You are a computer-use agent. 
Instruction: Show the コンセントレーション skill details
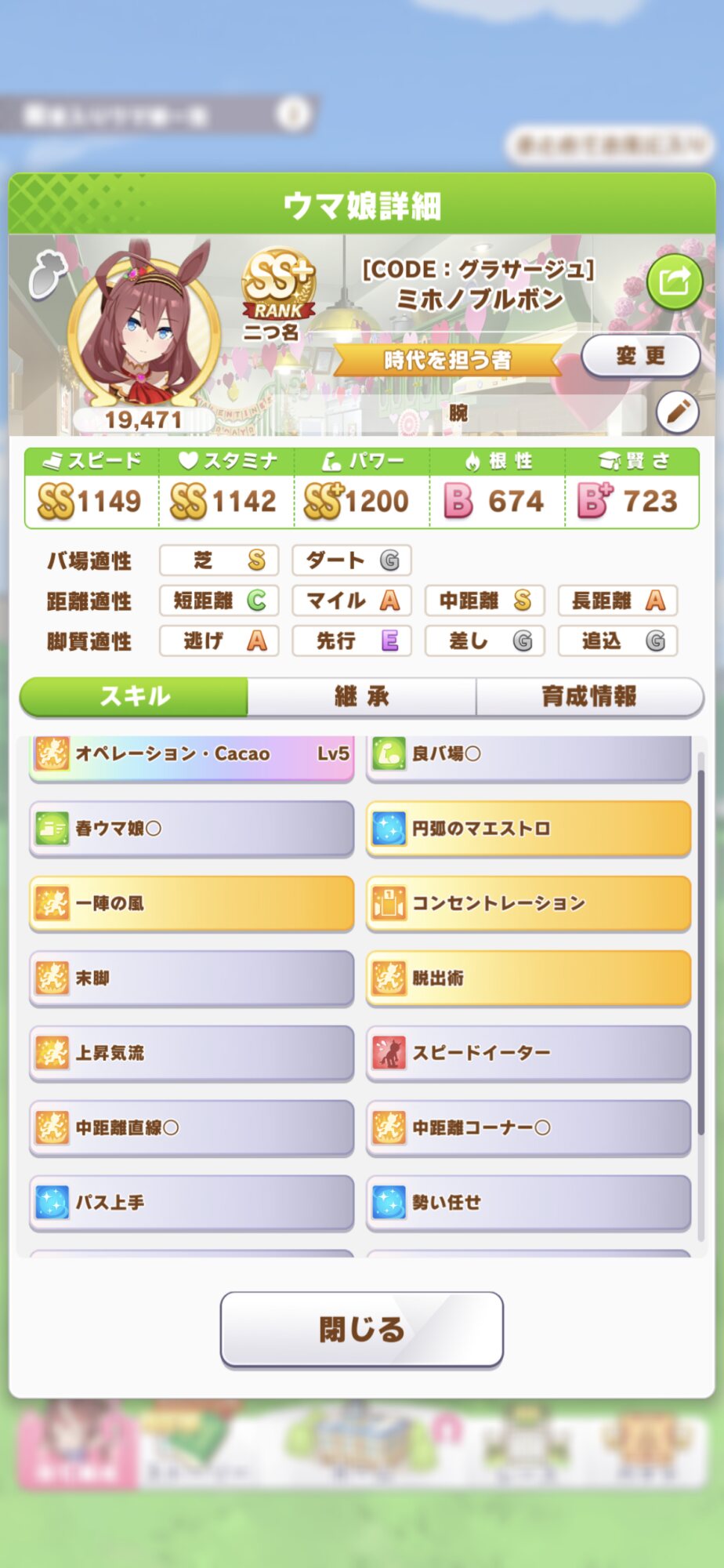click(x=527, y=903)
